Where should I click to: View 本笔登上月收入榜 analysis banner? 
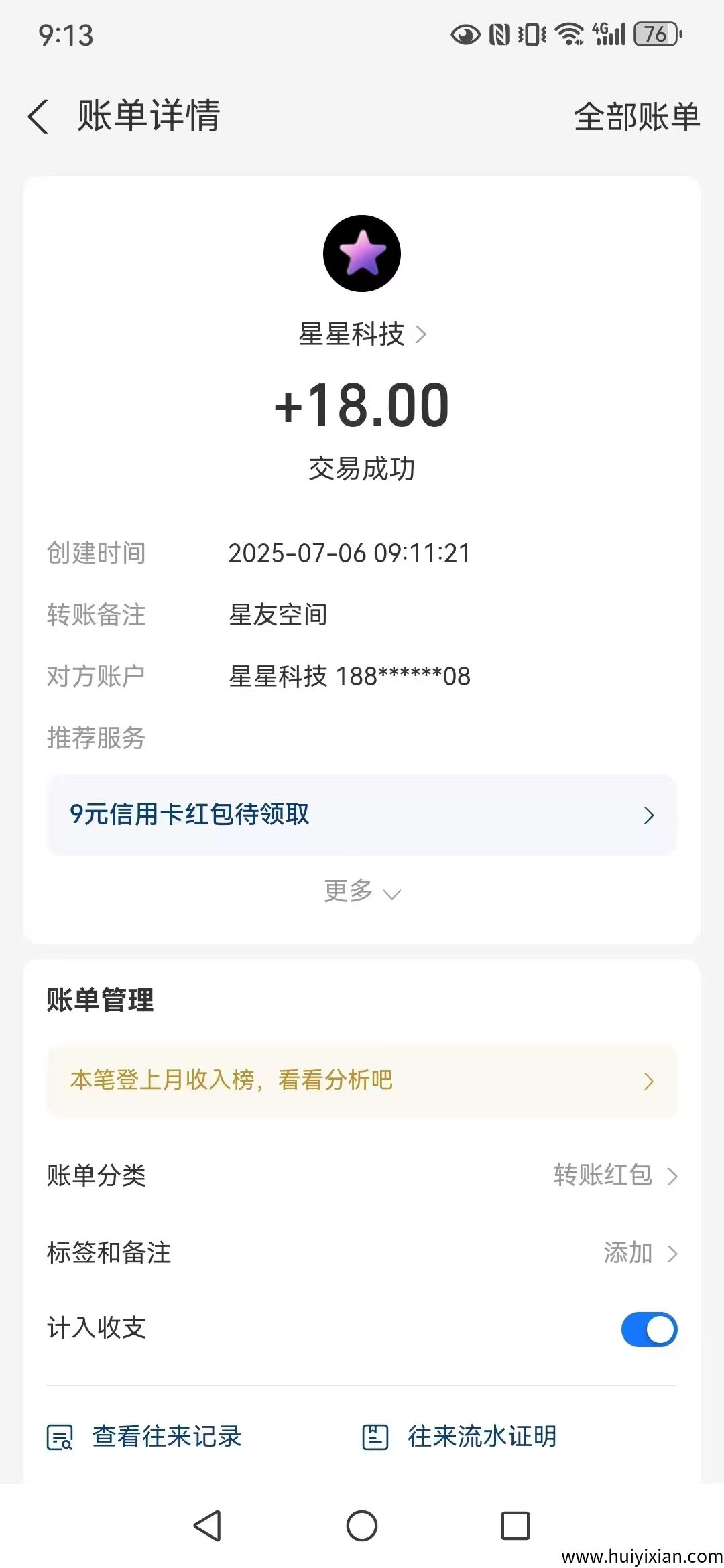tap(362, 1080)
